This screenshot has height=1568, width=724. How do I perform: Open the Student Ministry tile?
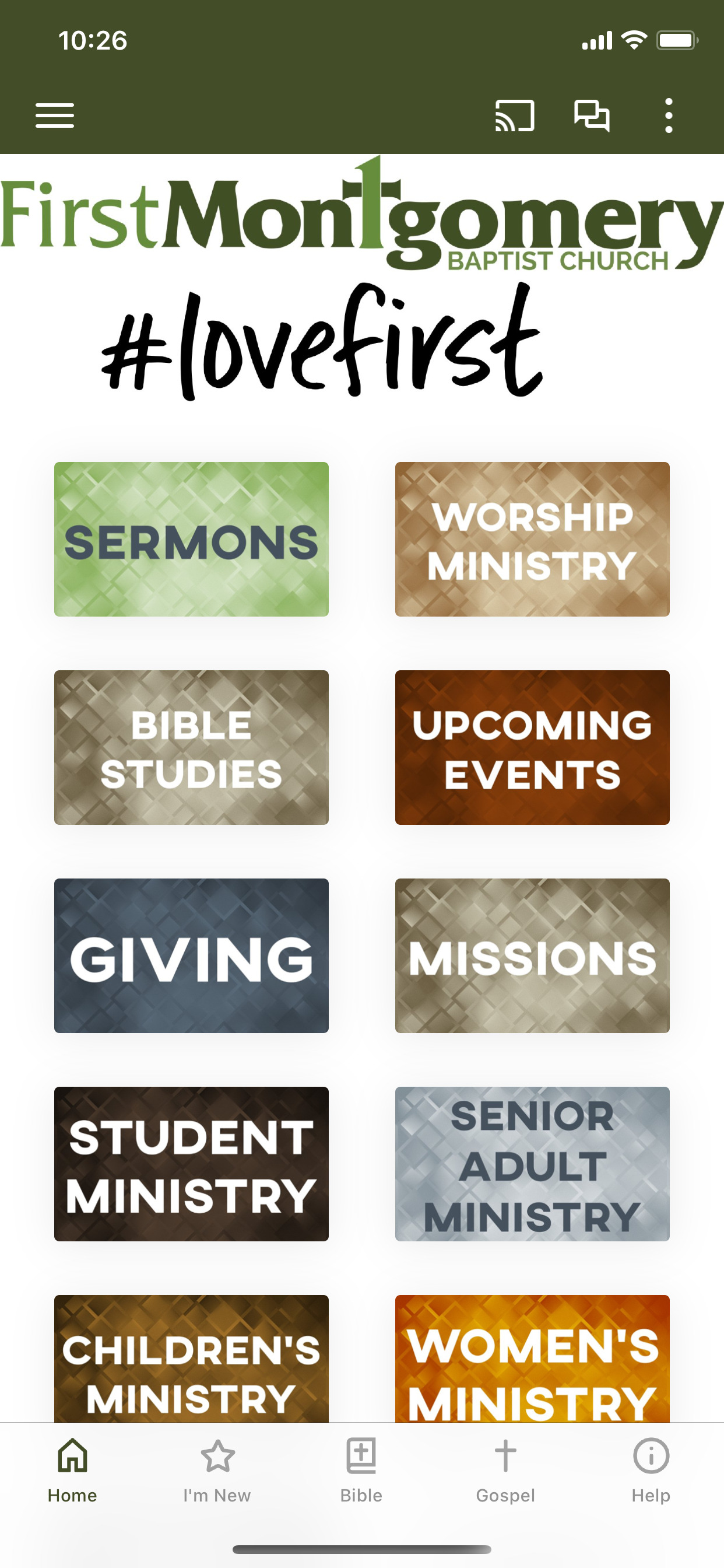[191, 1164]
